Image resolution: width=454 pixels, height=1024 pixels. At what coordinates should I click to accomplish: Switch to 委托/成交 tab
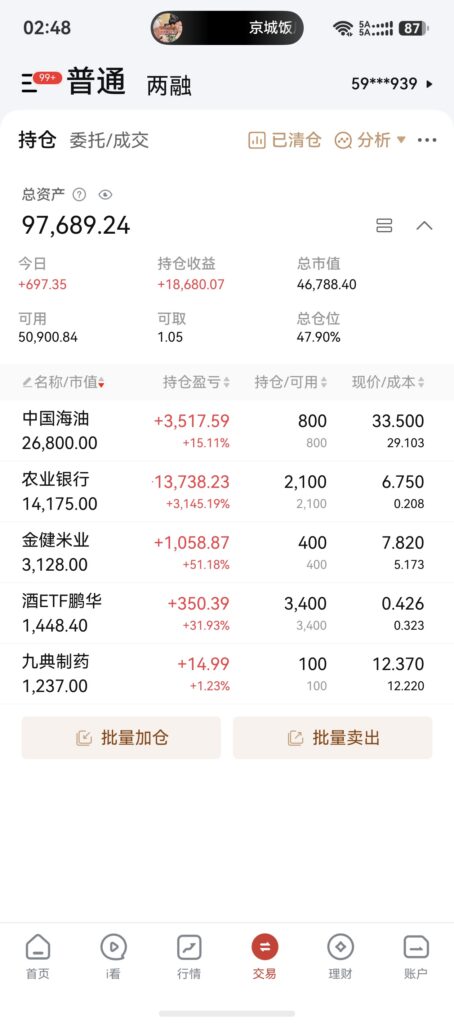(109, 140)
